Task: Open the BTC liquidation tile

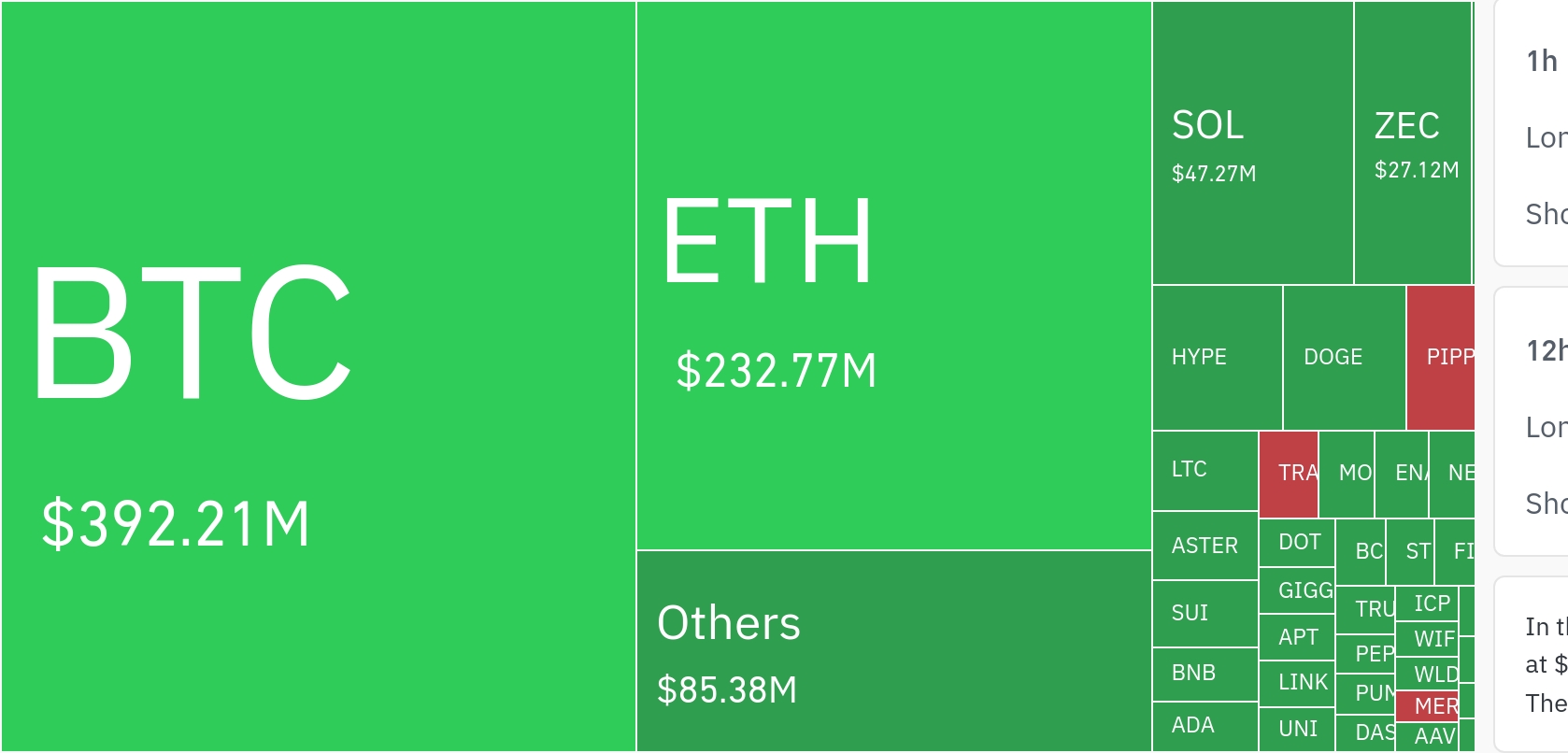Action: click(318, 376)
